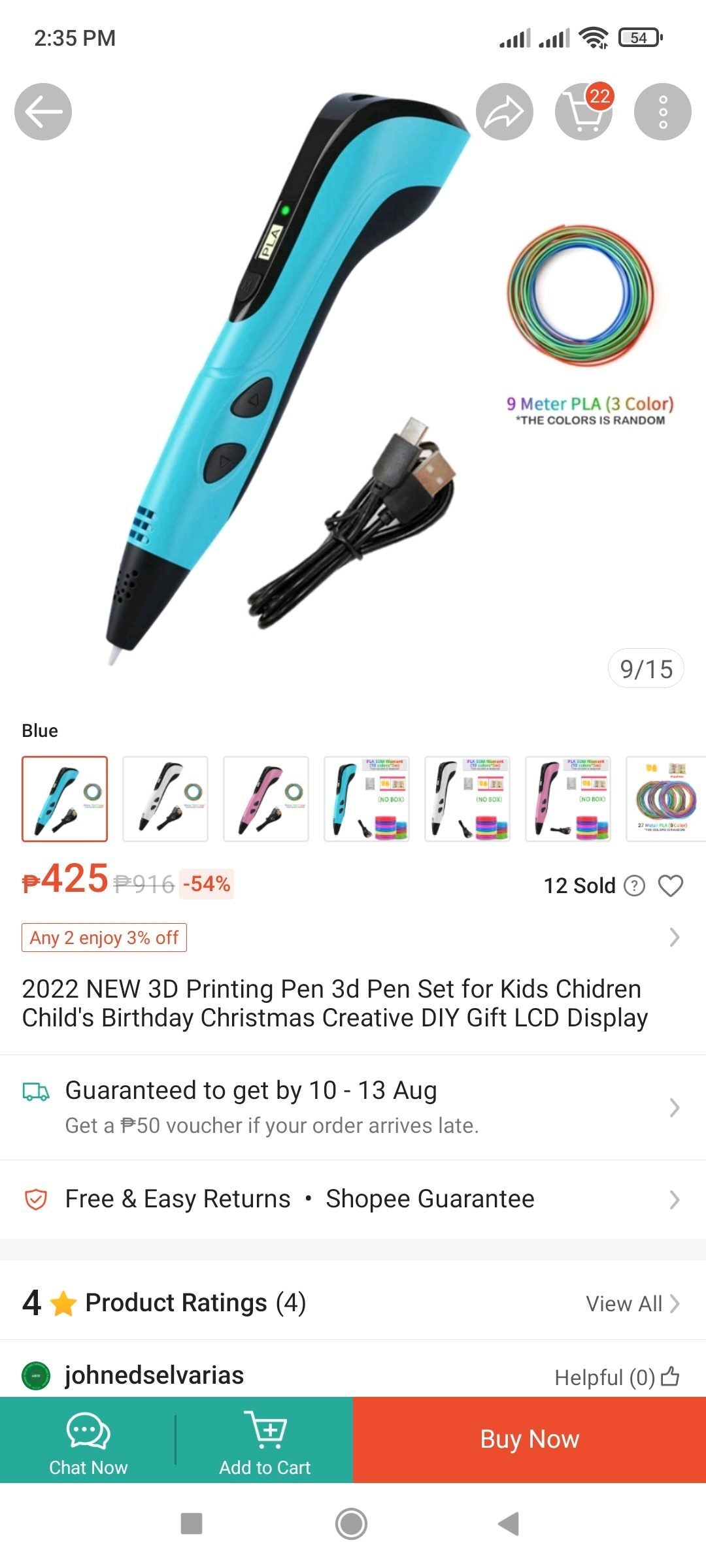Choose the blue pen with filament set (no box)
The height and width of the screenshot is (1568, 706).
[x=367, y=798]
